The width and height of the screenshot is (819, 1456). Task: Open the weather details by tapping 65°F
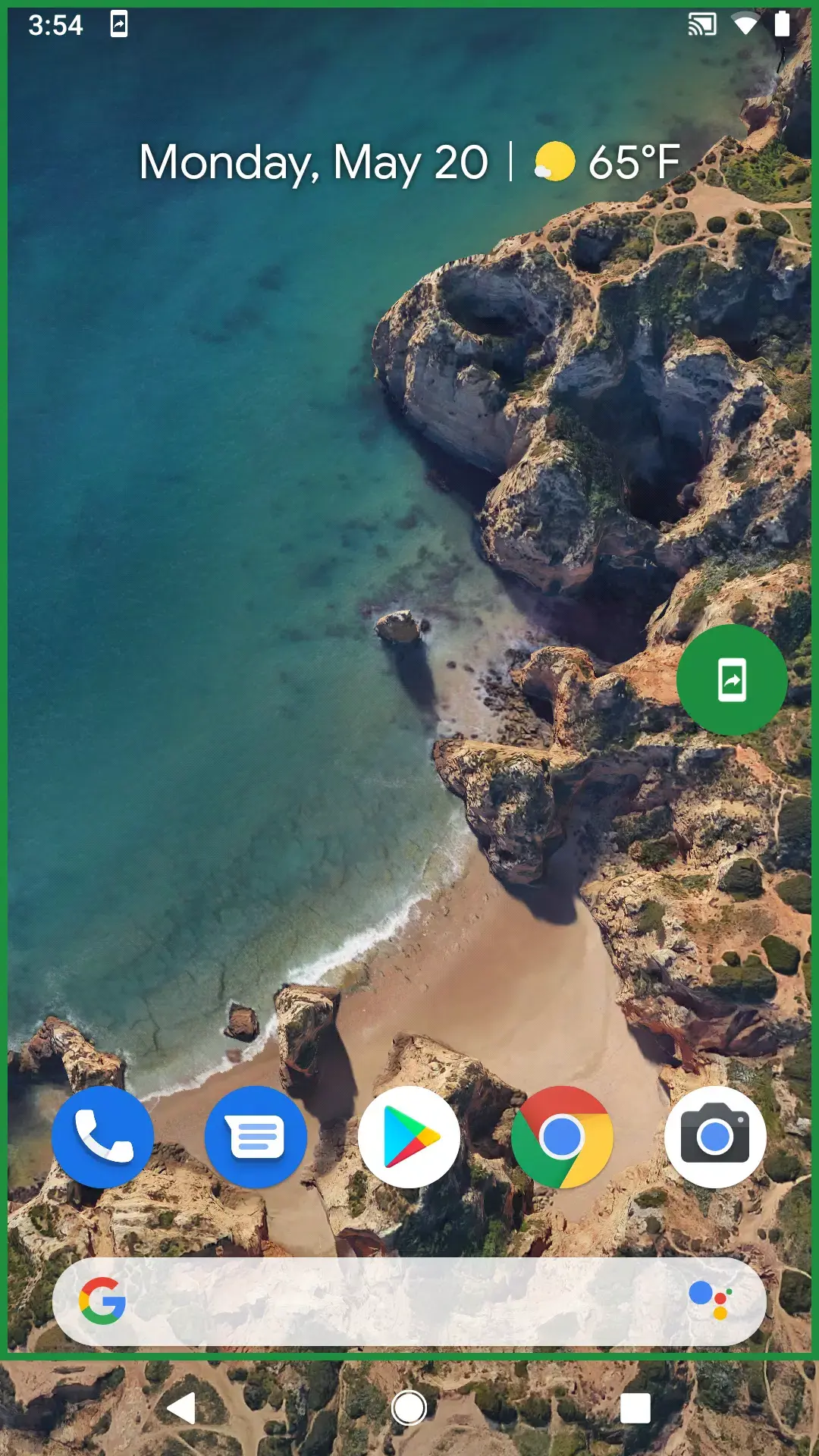click(x=635, y=162)
